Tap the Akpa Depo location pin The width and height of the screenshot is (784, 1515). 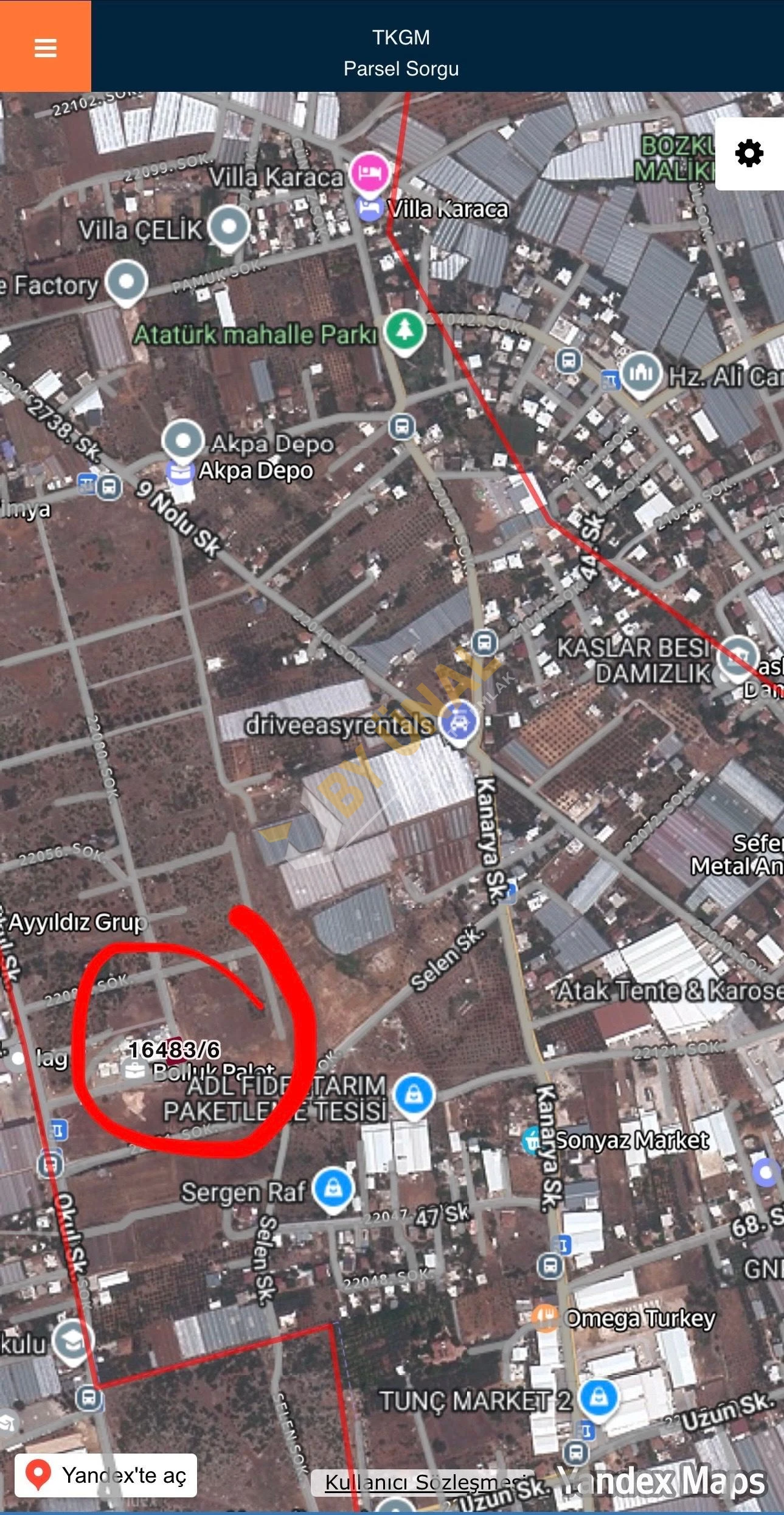coord(183,441)
